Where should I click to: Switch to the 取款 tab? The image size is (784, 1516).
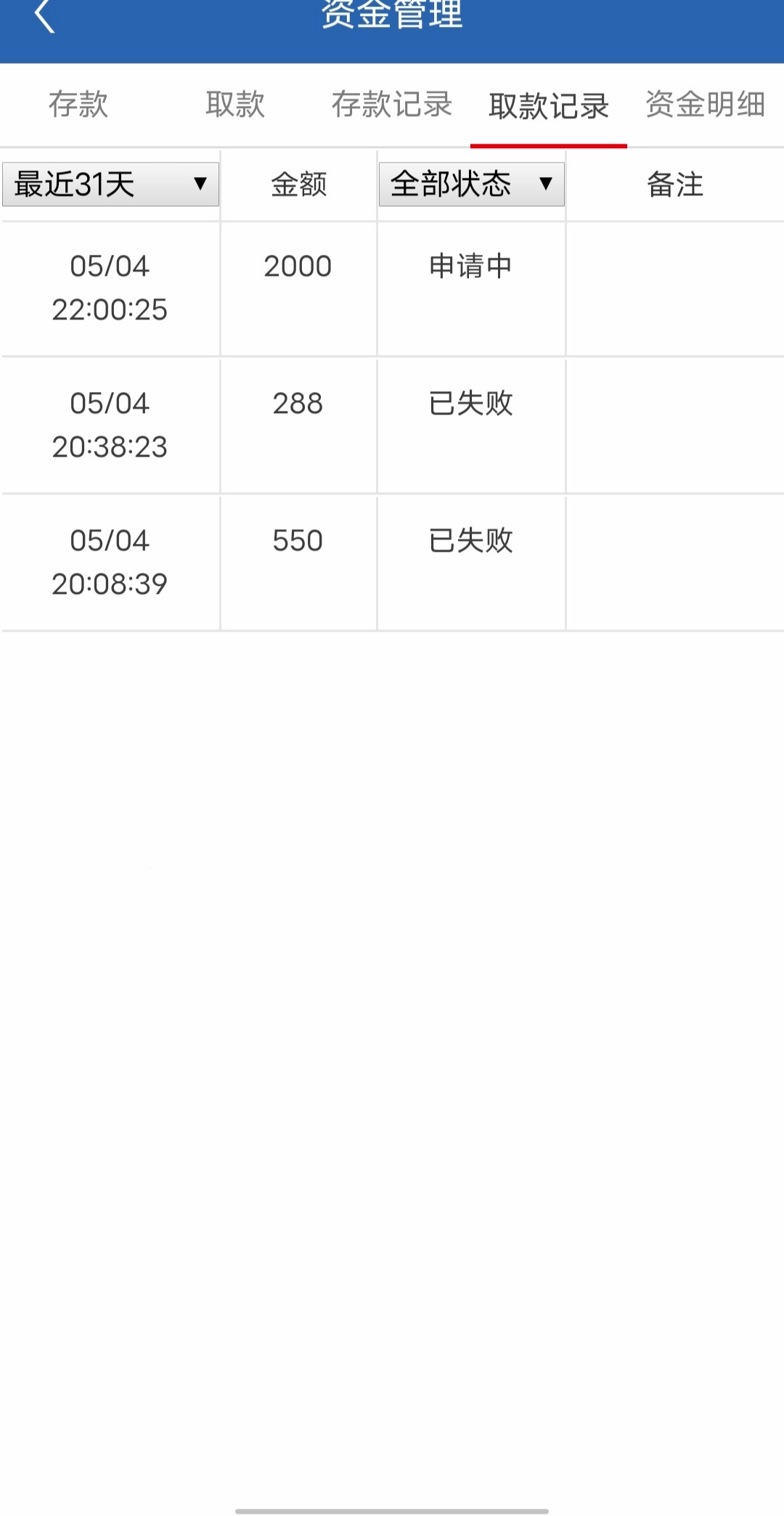tap(235, 105)
